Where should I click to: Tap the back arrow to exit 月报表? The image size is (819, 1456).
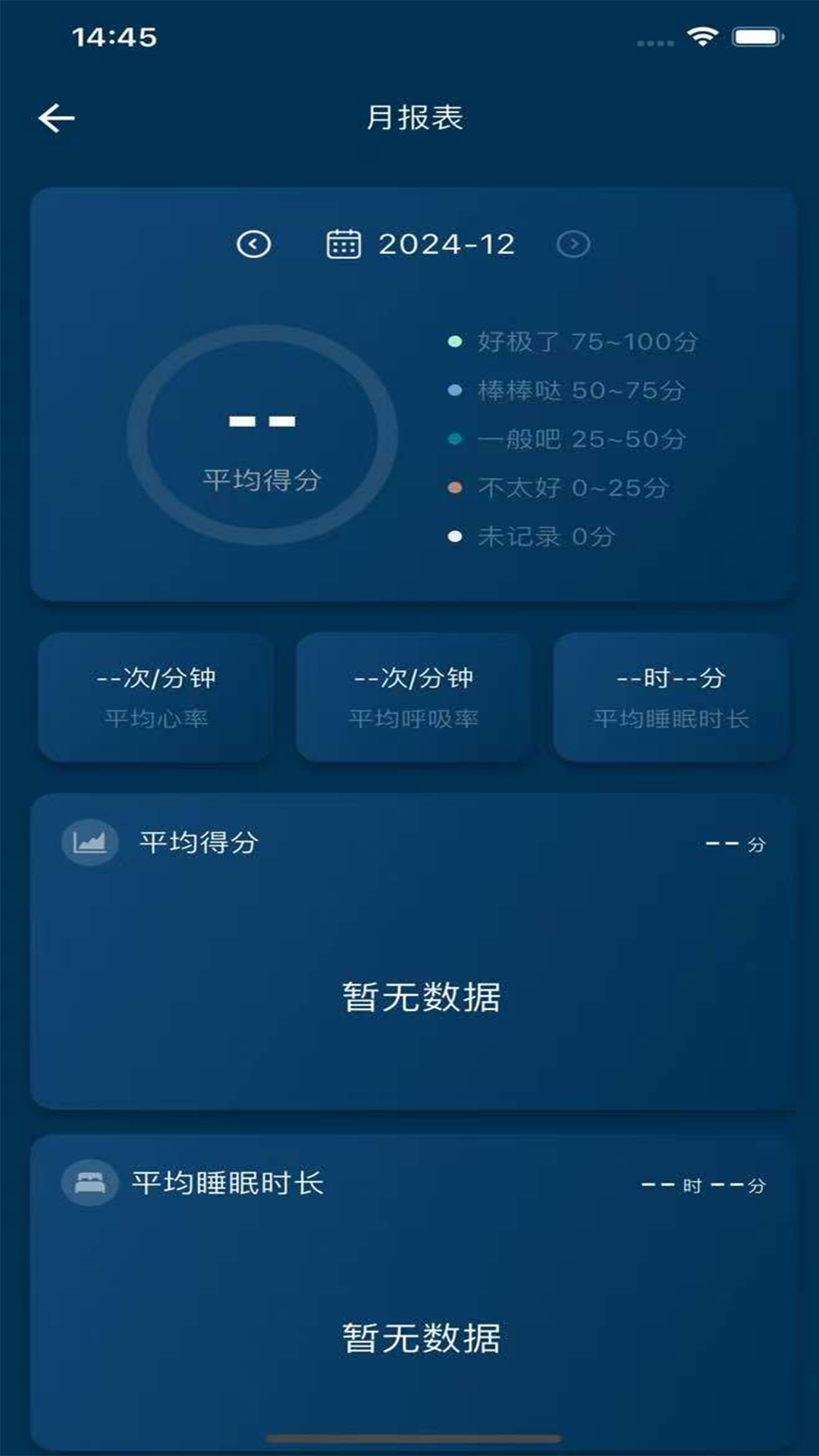[x=58, y=117]
